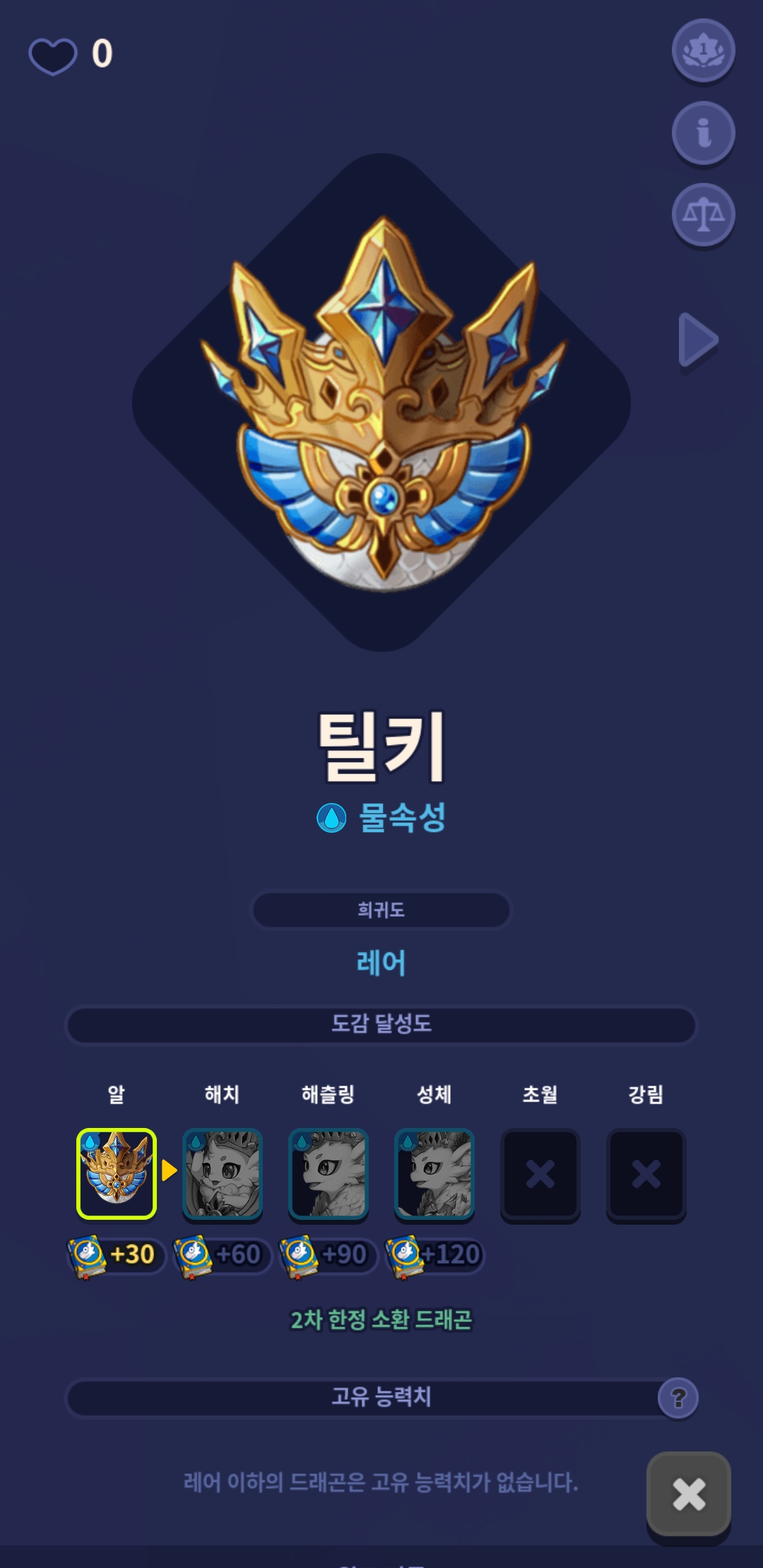The image size is (763, 1568).
Task: Open the 고유 능력치 help question mark
Action: click(678, 1397)
